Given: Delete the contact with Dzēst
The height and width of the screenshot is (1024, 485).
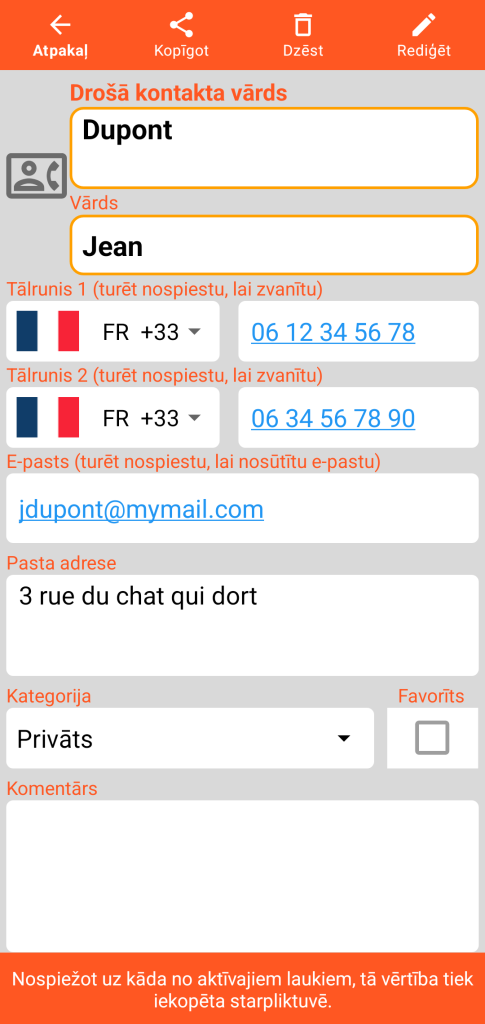Looking at the screenshot, I should 303,35.
